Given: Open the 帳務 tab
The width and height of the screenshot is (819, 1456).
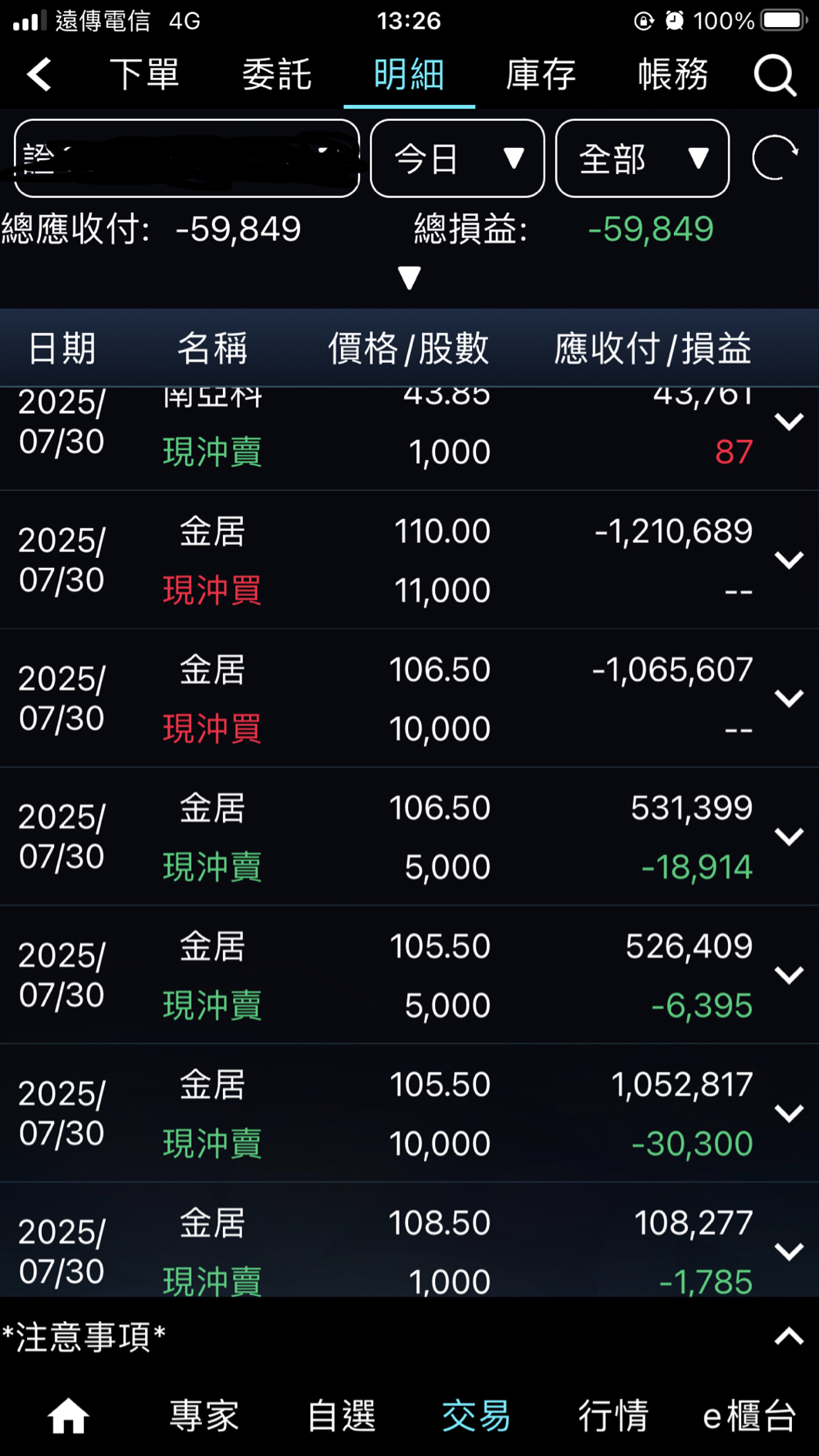Looking at the screenshot, I should [672, 75].
